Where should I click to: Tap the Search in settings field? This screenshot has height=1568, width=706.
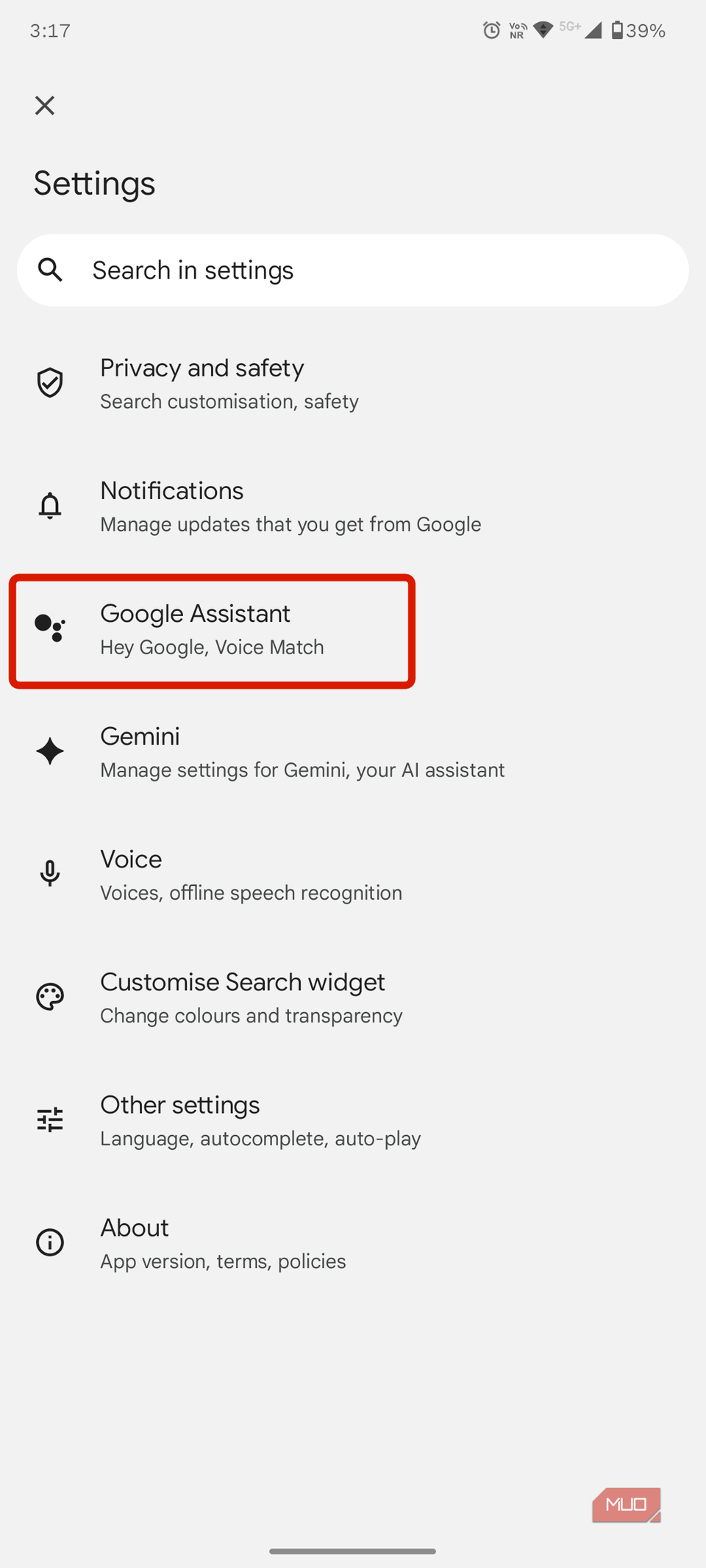353,270
